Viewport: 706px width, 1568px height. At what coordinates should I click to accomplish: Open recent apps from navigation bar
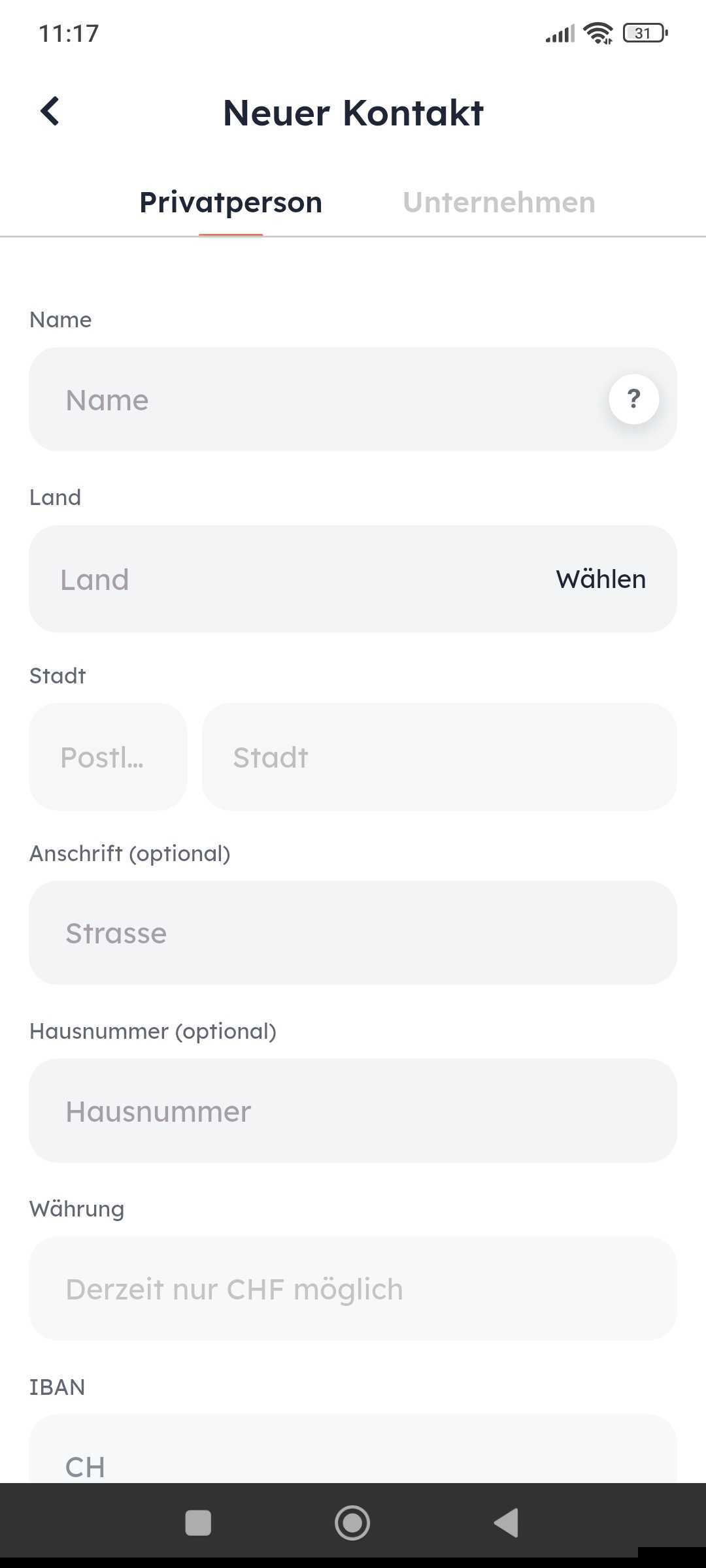pyautogui.click(x=198, y=1523)
